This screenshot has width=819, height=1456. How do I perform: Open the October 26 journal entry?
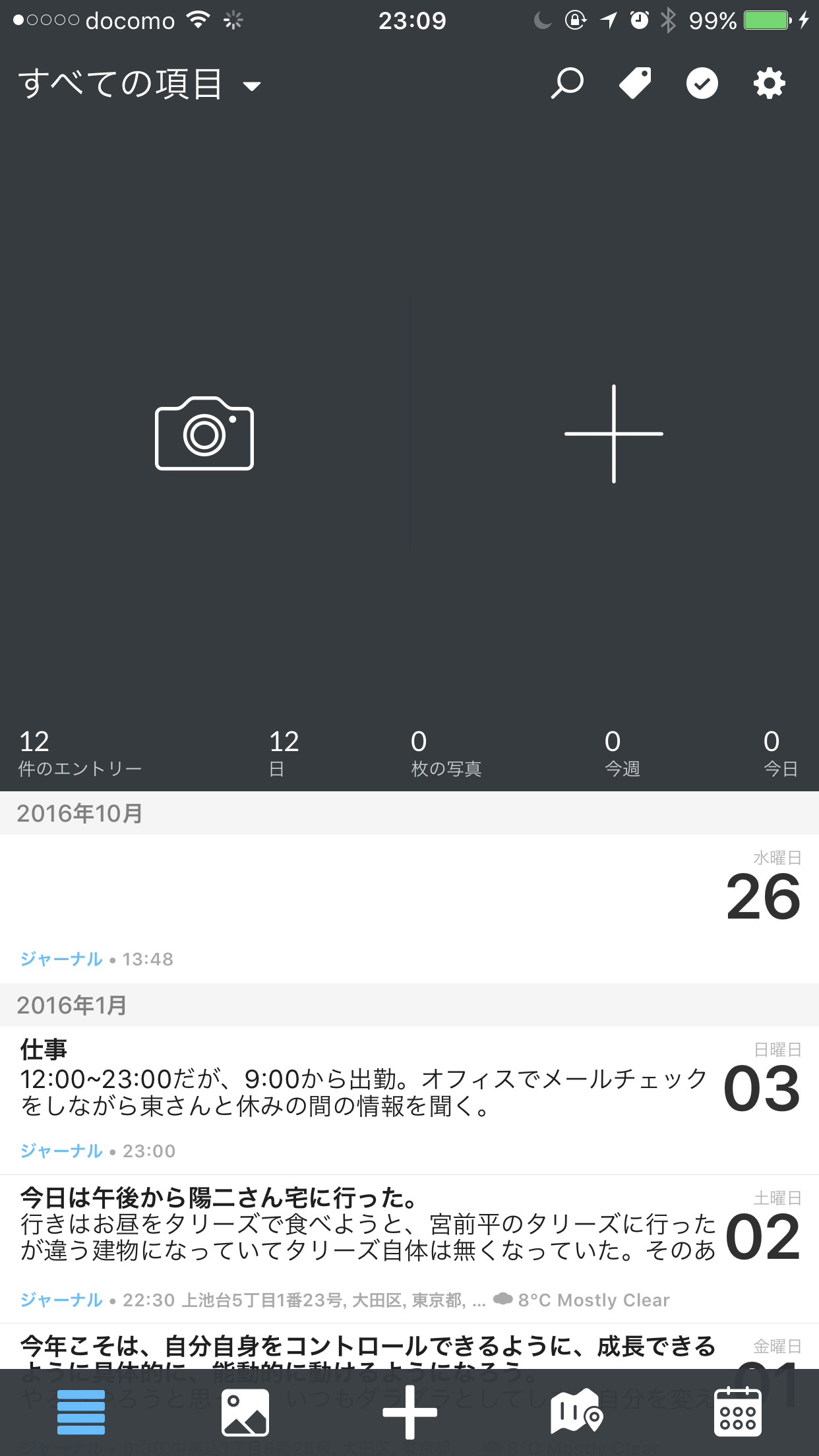409,909
